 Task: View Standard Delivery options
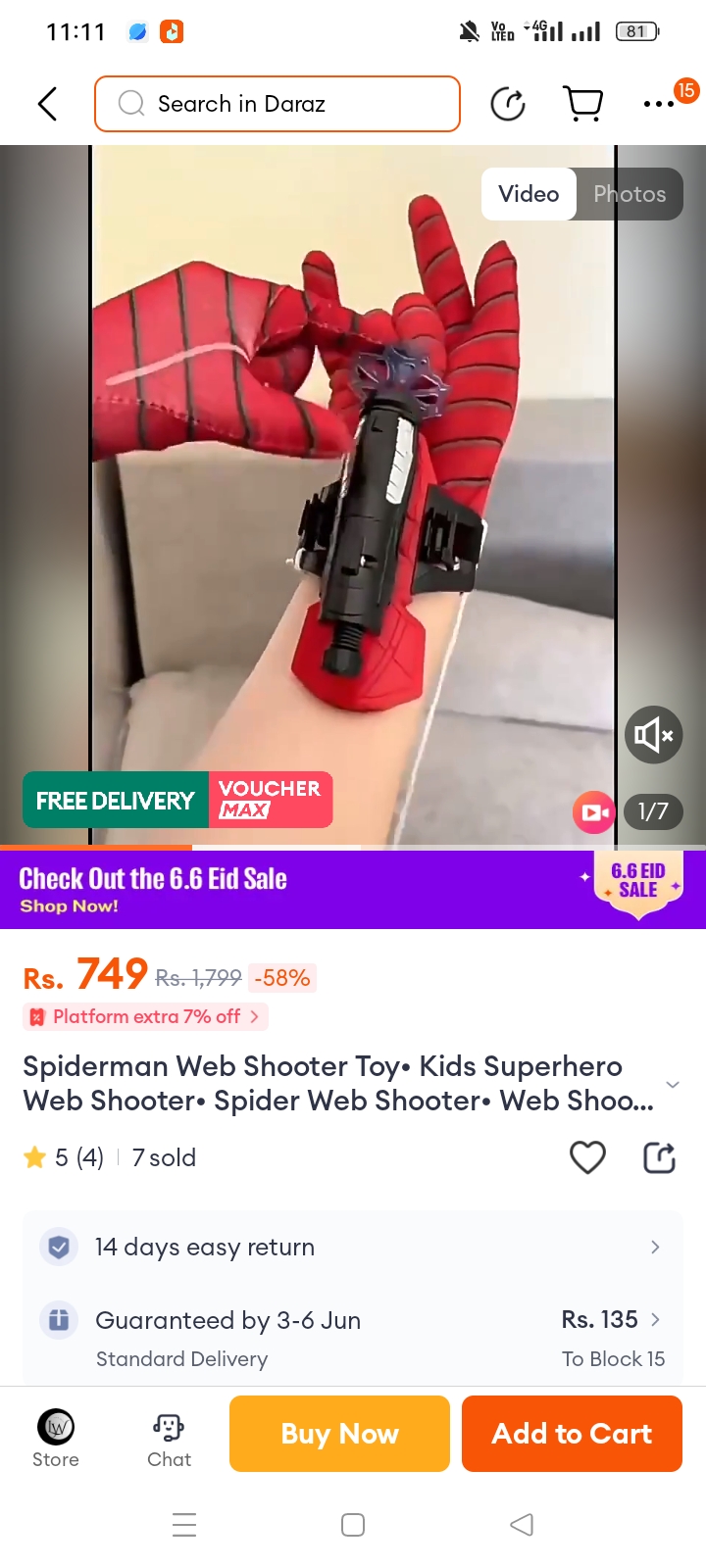click(353, 1338)
